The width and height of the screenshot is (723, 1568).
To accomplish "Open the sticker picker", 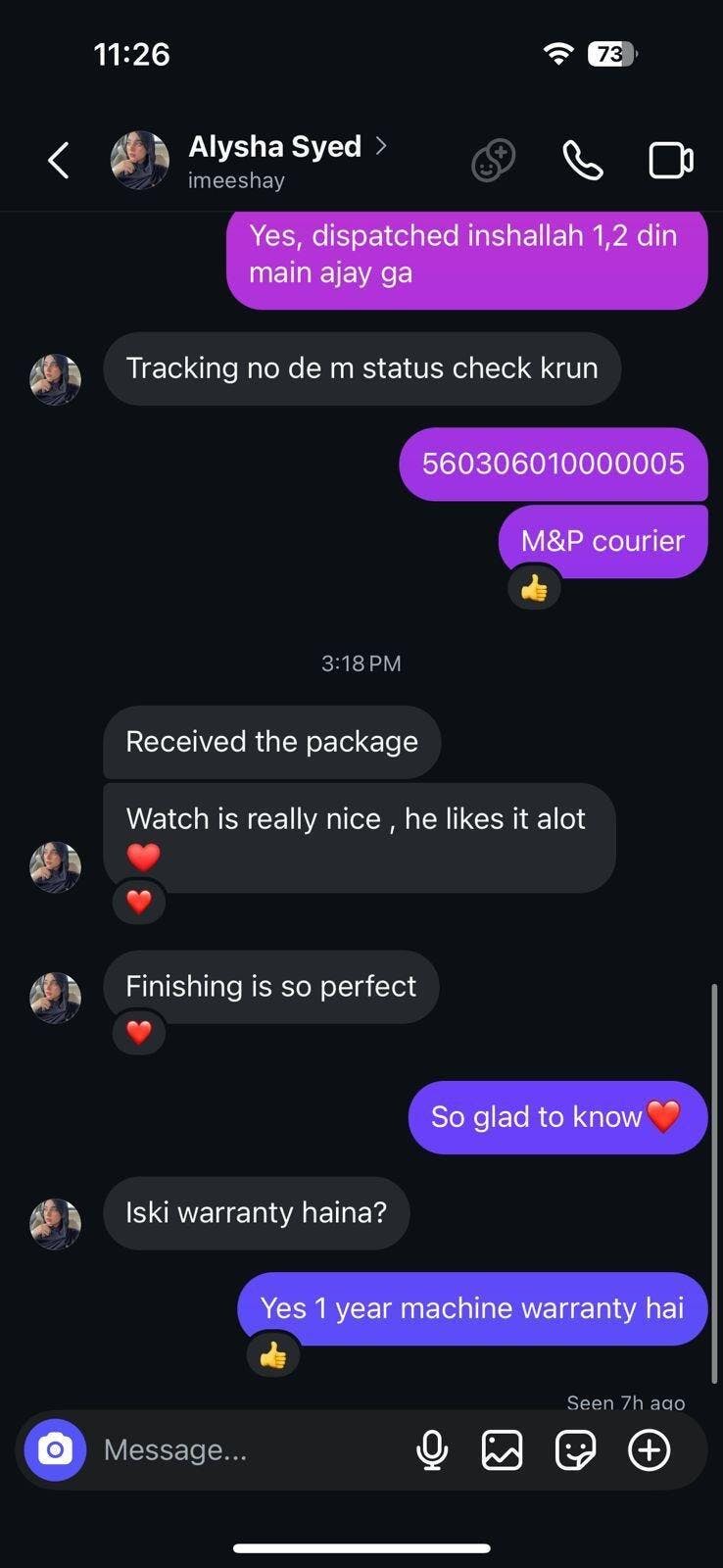I will (x=575, y=1449).
